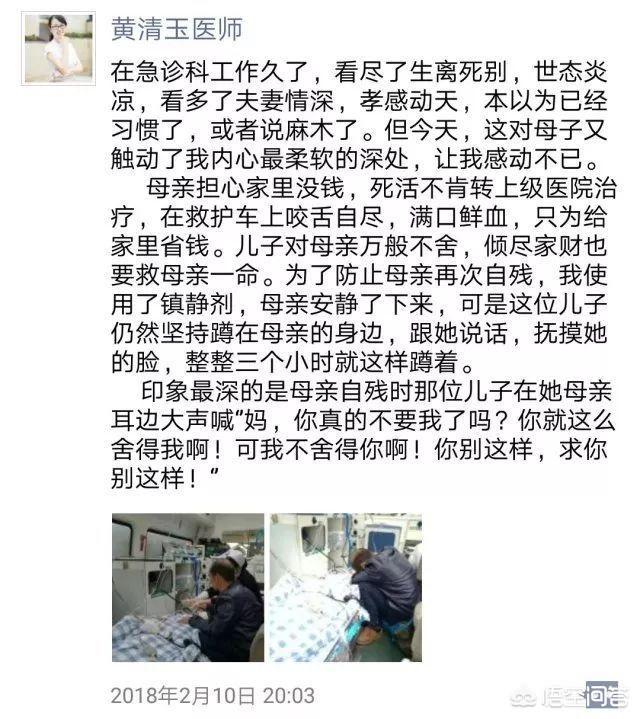Image resolution: width=640 pixels, height=719 pixels.
Task: Open 黄清玉医师's profile picture
Action: 53,48
